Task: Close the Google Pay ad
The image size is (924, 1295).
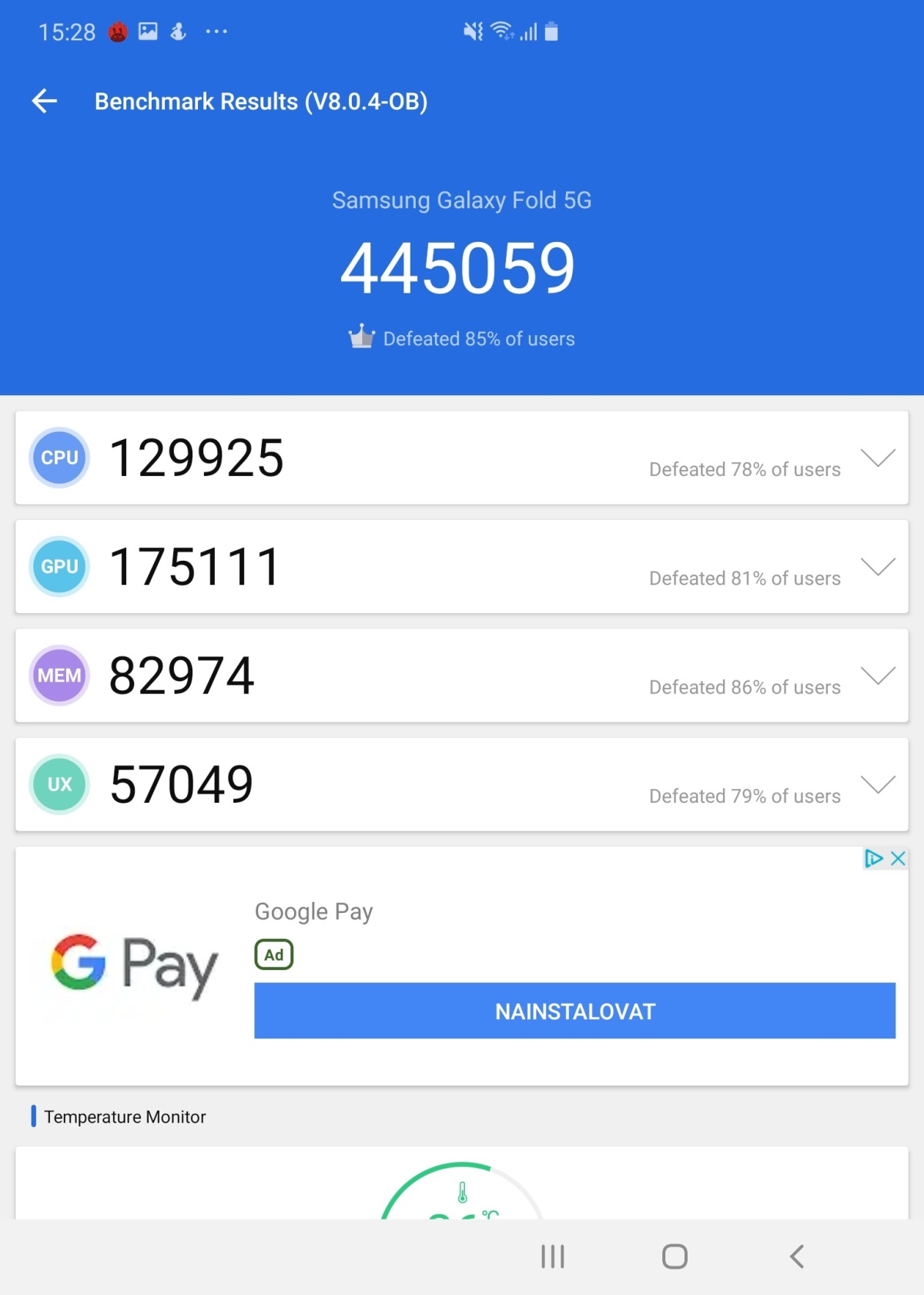Action: coord(898,858)
